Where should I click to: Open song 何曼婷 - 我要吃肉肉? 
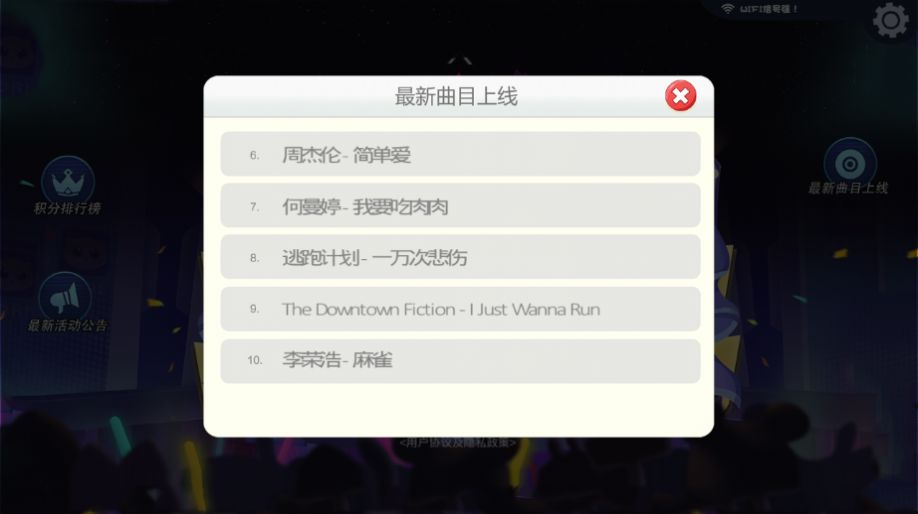tap(460, 206)
